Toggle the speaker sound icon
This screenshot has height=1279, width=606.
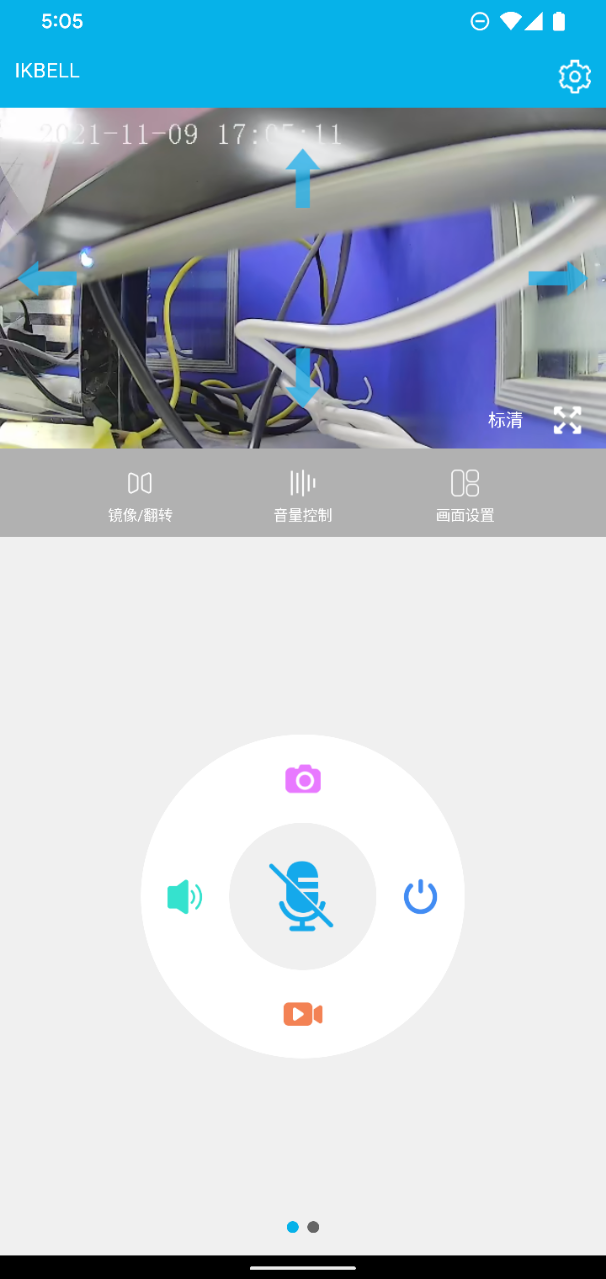[185, 897]
